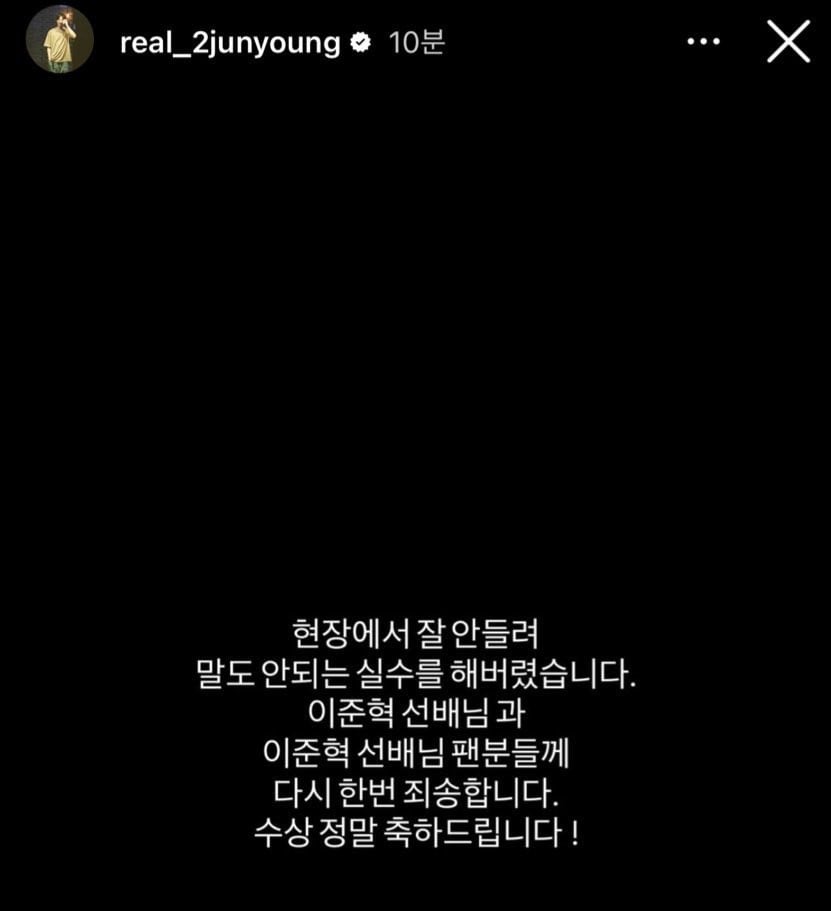The width and height of the screenshot is (831, 911).
Task: Tap the real_2junyoung username
Action: tap(230, 42)
